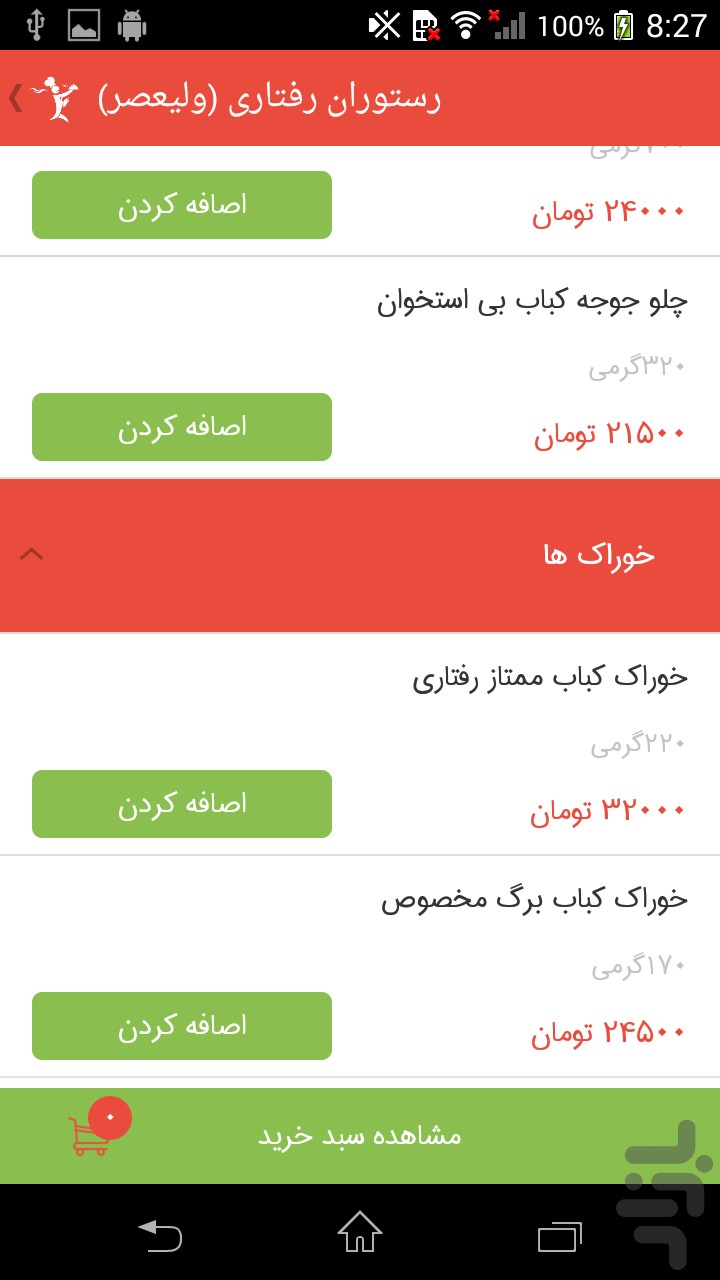View the shopping cart (مشاهده سبد خرید)
The image size is (720, 1280).
coord(360,1136)
